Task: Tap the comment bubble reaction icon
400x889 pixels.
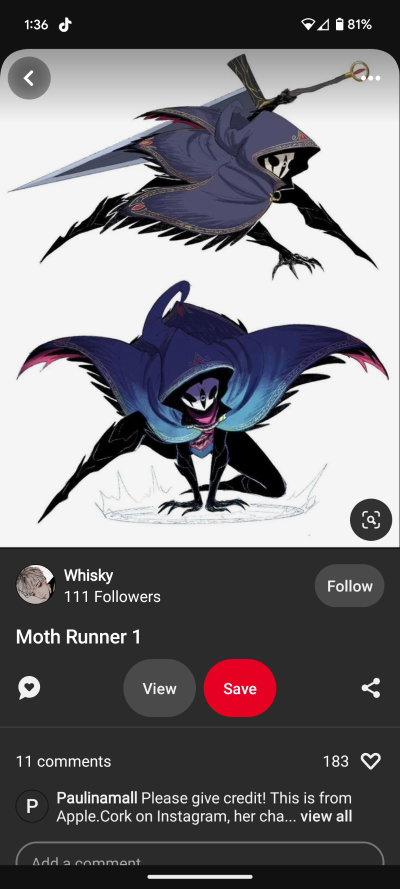Action: pyautogui.click(x=29, y=688)
